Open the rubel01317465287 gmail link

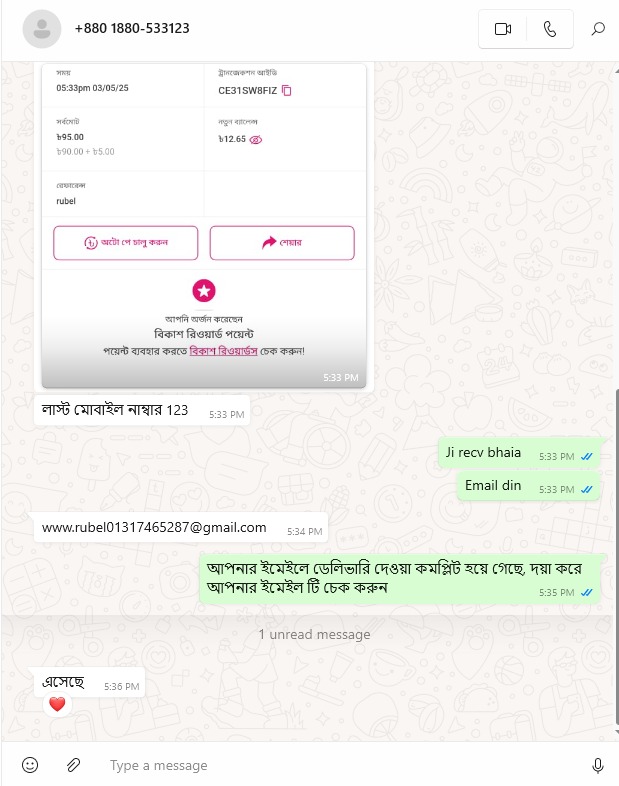154,527
